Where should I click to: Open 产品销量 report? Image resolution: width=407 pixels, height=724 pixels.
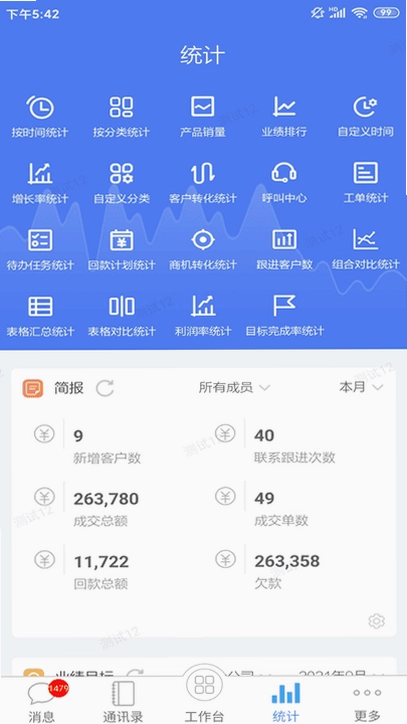pos(202,116)
